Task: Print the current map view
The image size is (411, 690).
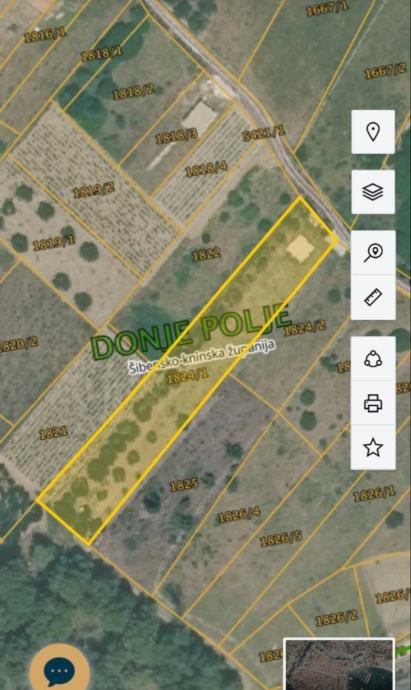Action: 373,403
